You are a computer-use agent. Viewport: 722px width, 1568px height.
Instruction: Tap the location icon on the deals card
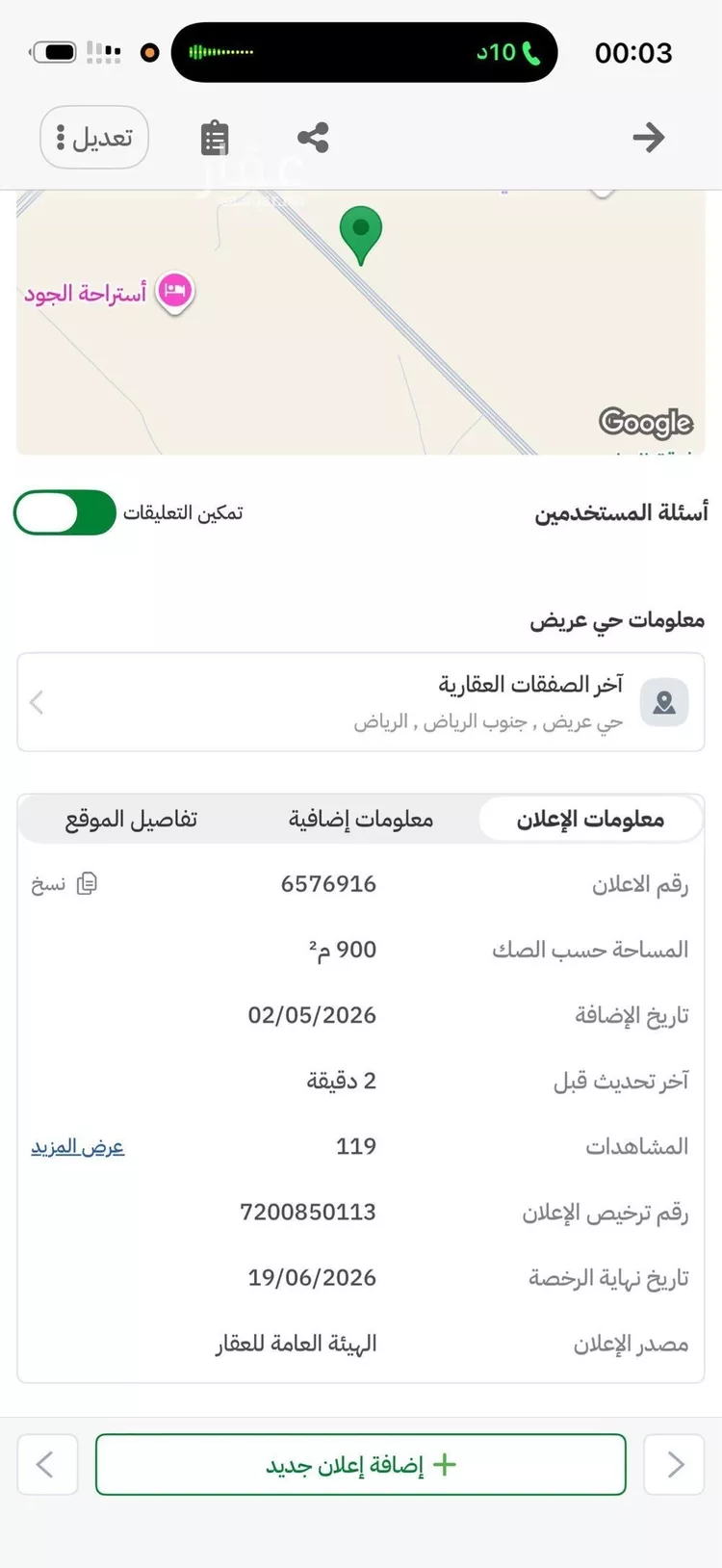(x=664, y=702)
